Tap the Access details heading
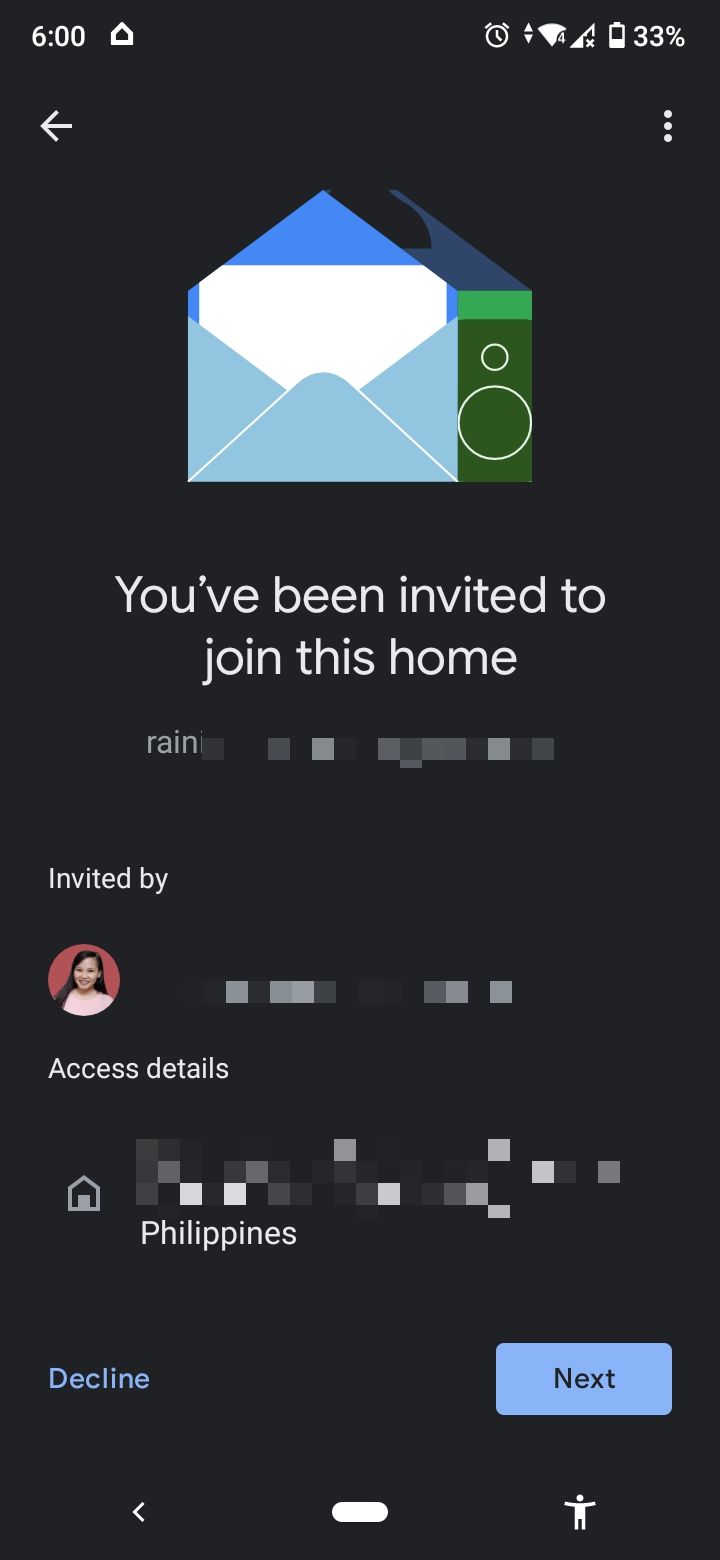The image size is (720, 1560). coord(138,1068)
